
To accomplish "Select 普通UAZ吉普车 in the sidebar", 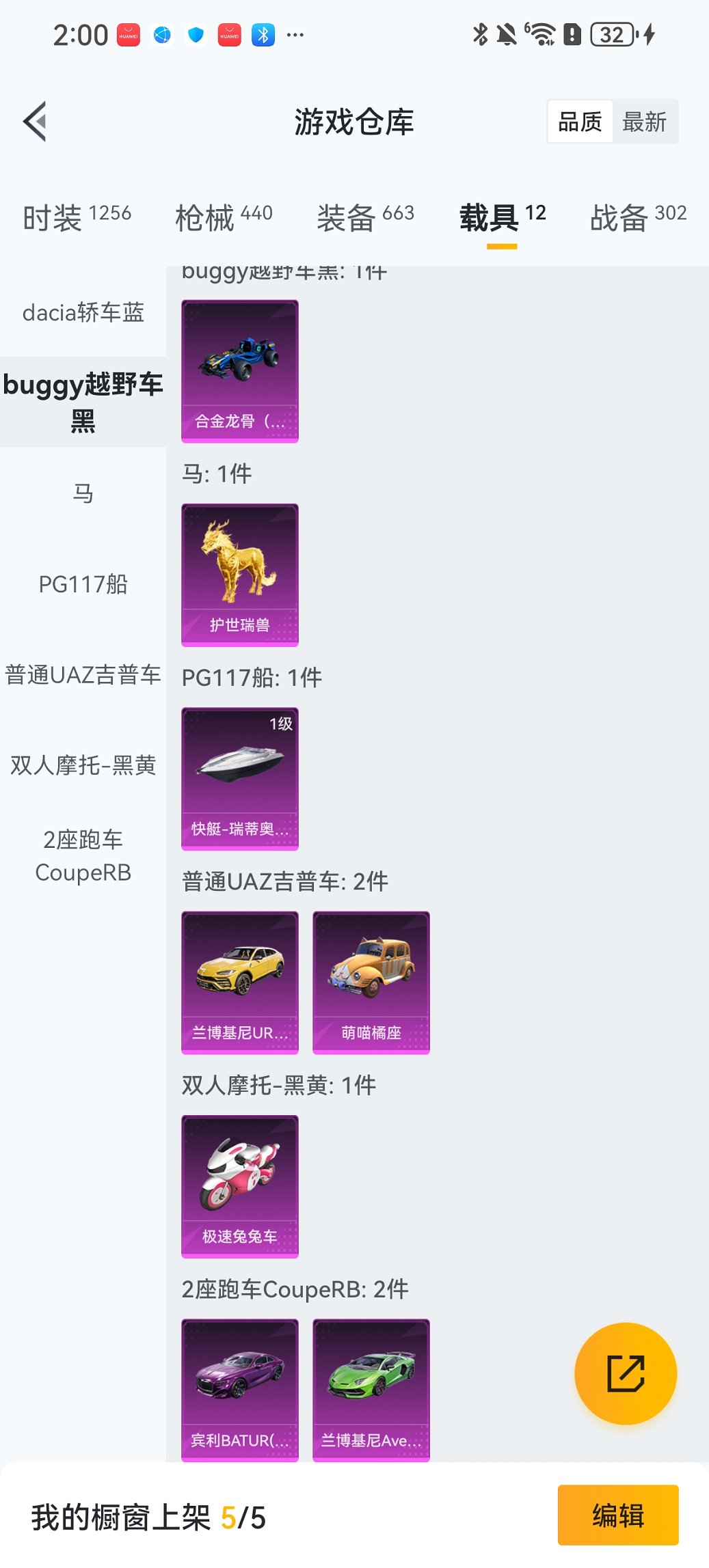I will pos(83,675).
